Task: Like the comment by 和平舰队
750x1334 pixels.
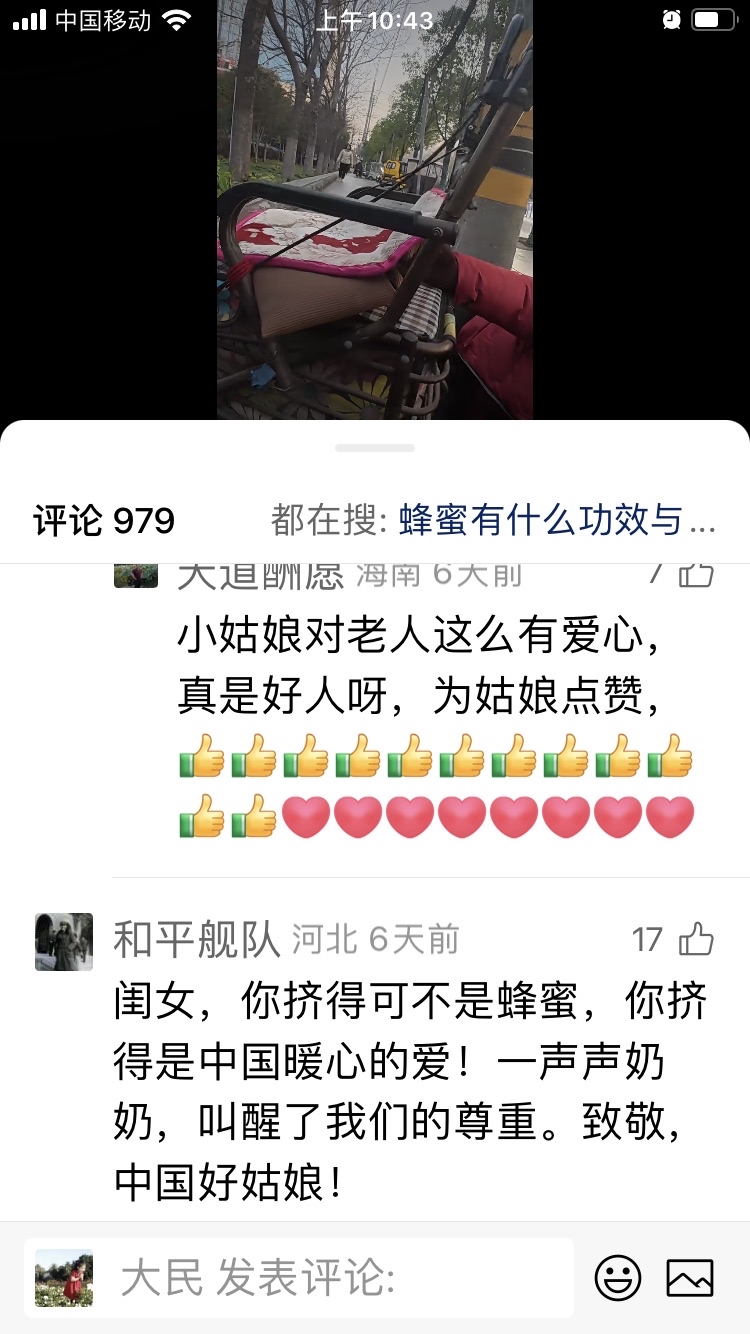Action: pos(696,940)
